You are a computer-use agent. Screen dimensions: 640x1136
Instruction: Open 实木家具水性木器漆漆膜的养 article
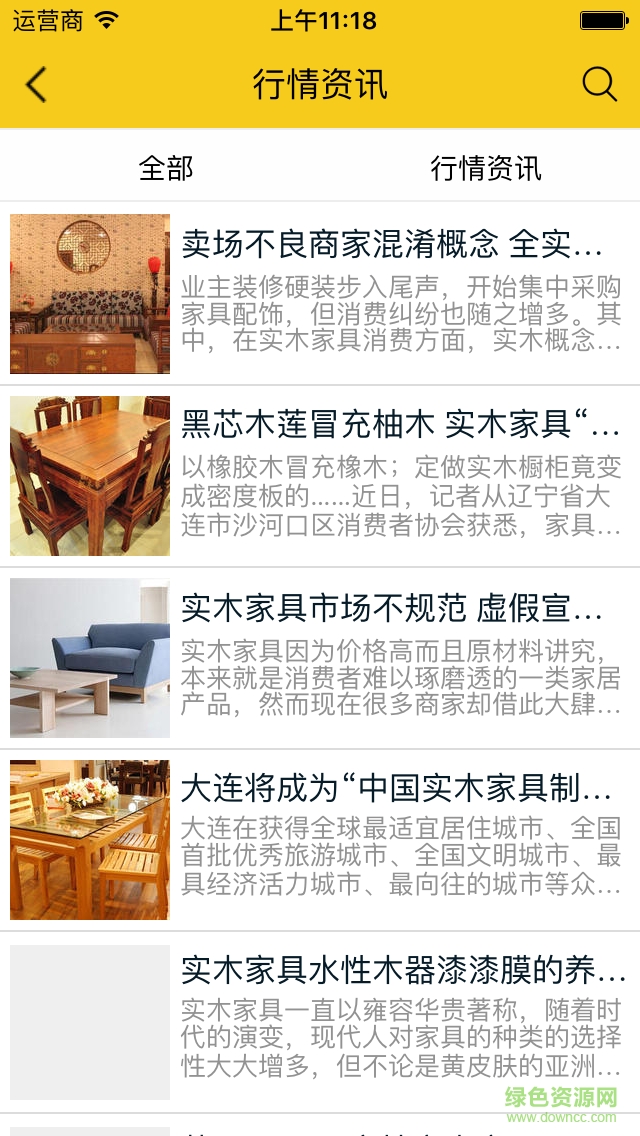point(403,971)
